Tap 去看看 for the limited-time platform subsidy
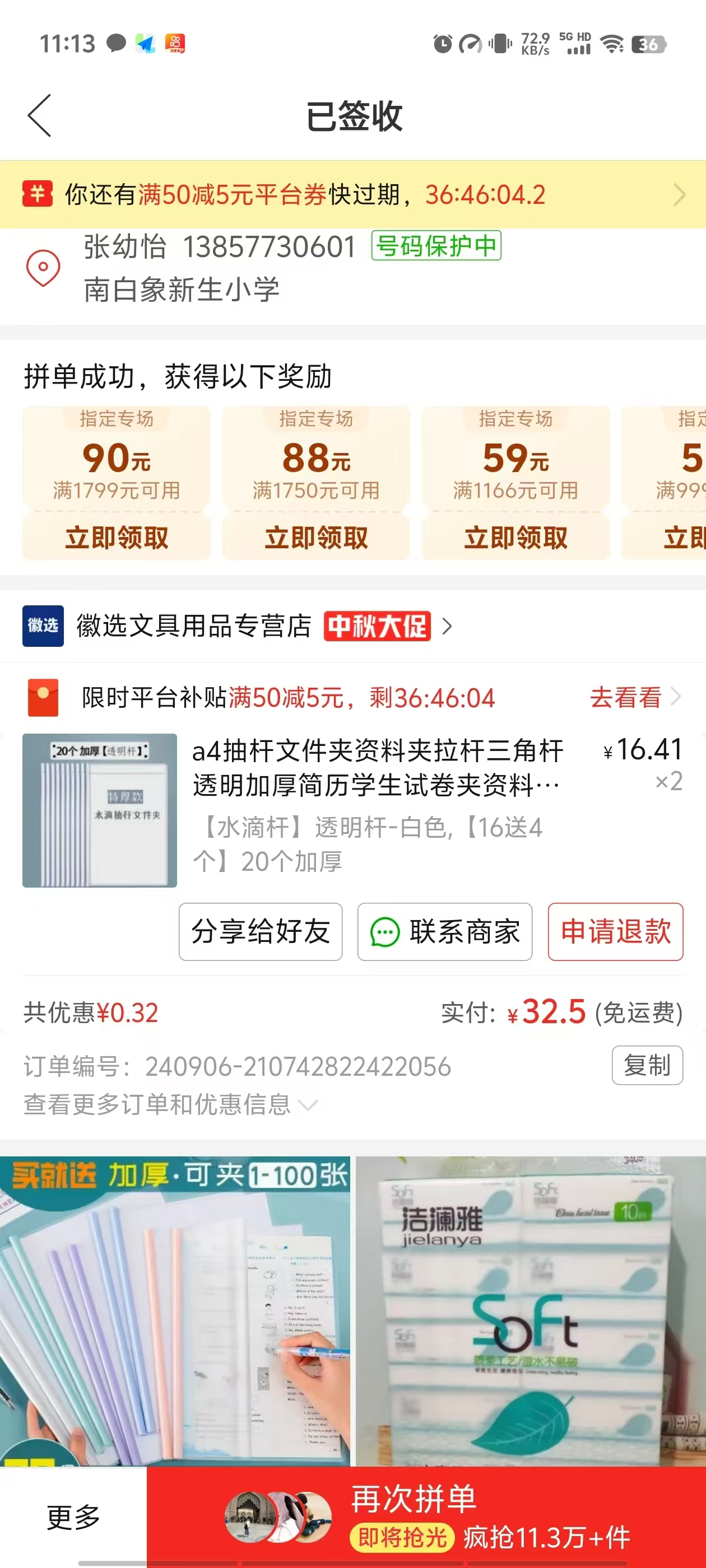Viewport: 706px width, 1568px height. [634, 698]
